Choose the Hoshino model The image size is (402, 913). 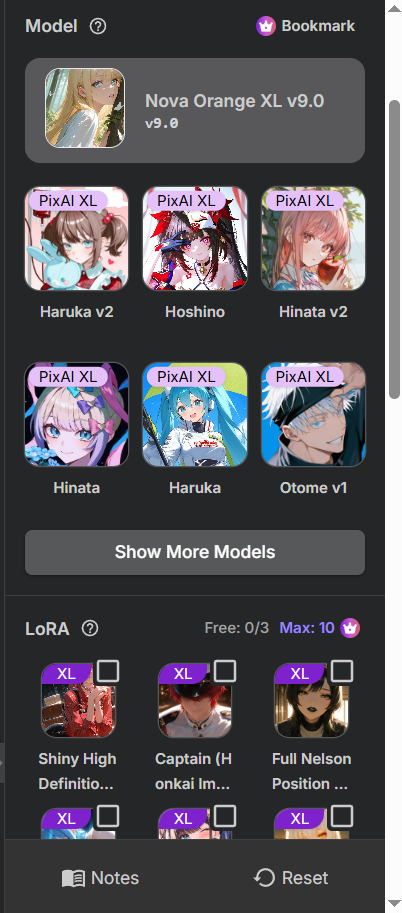pos(195,253)
